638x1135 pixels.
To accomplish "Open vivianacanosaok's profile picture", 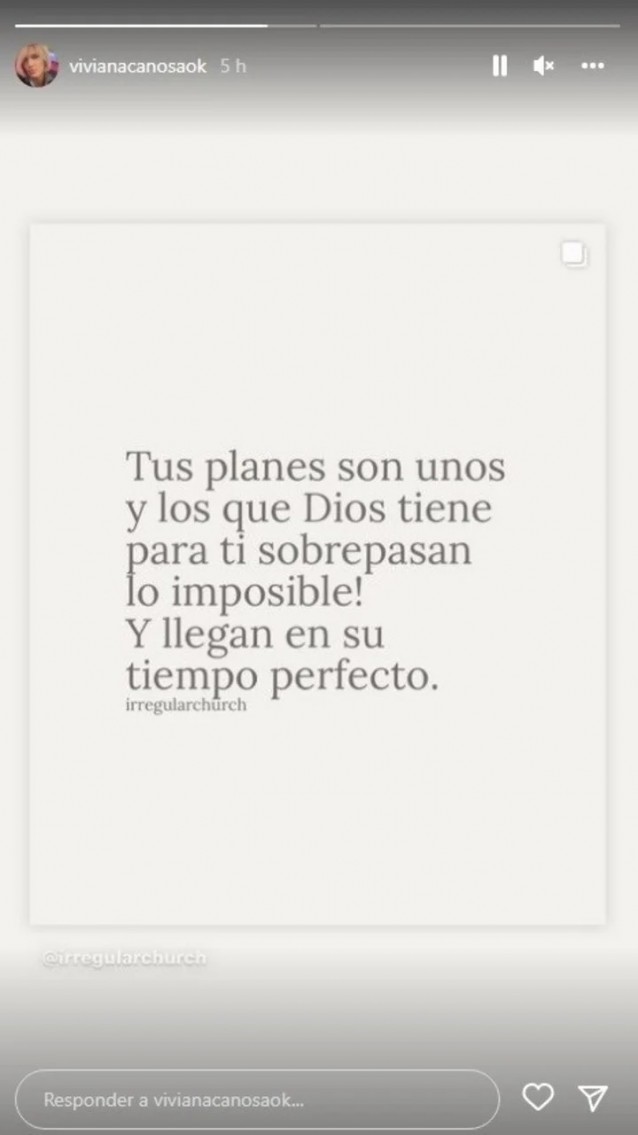I will click(x=36, y=66).
